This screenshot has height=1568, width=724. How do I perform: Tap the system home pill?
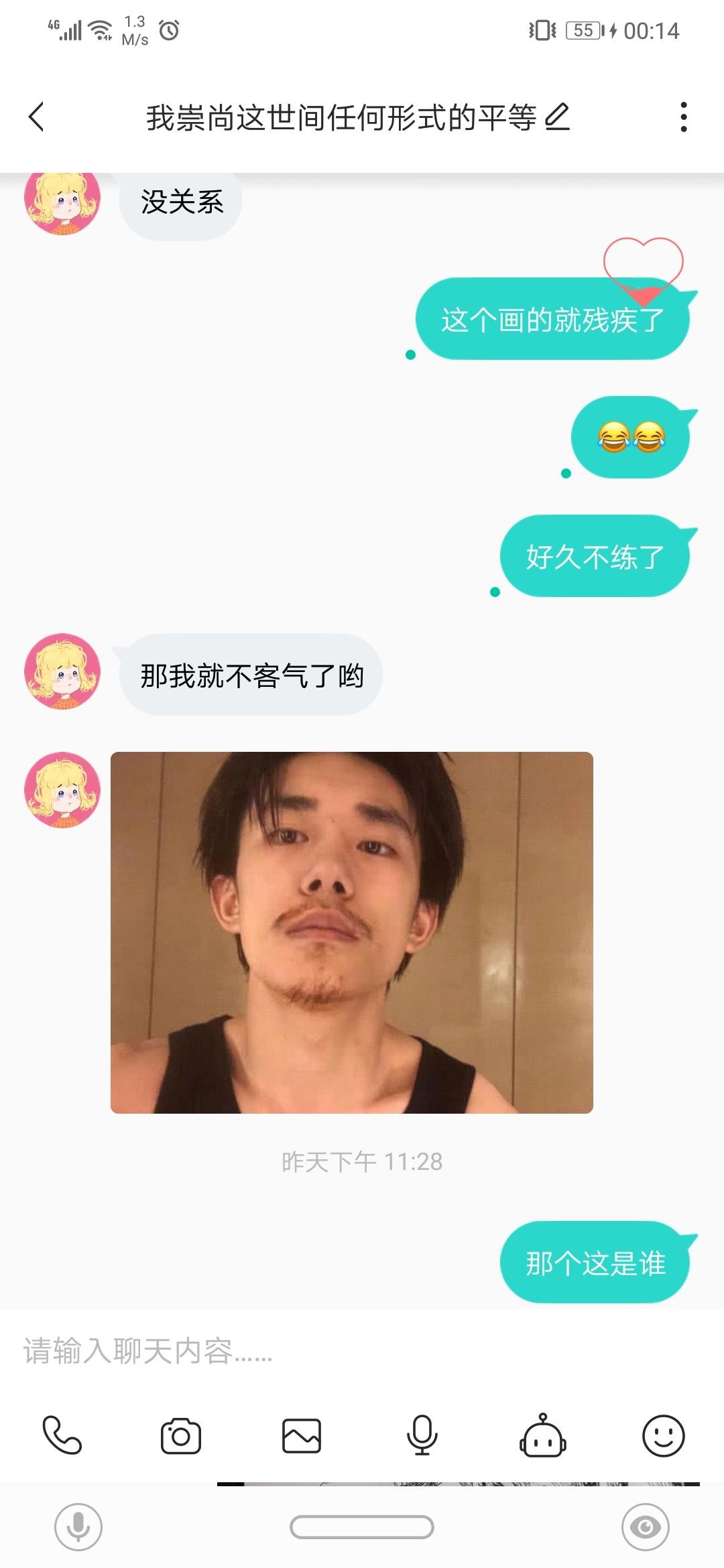click(362, 1527)
